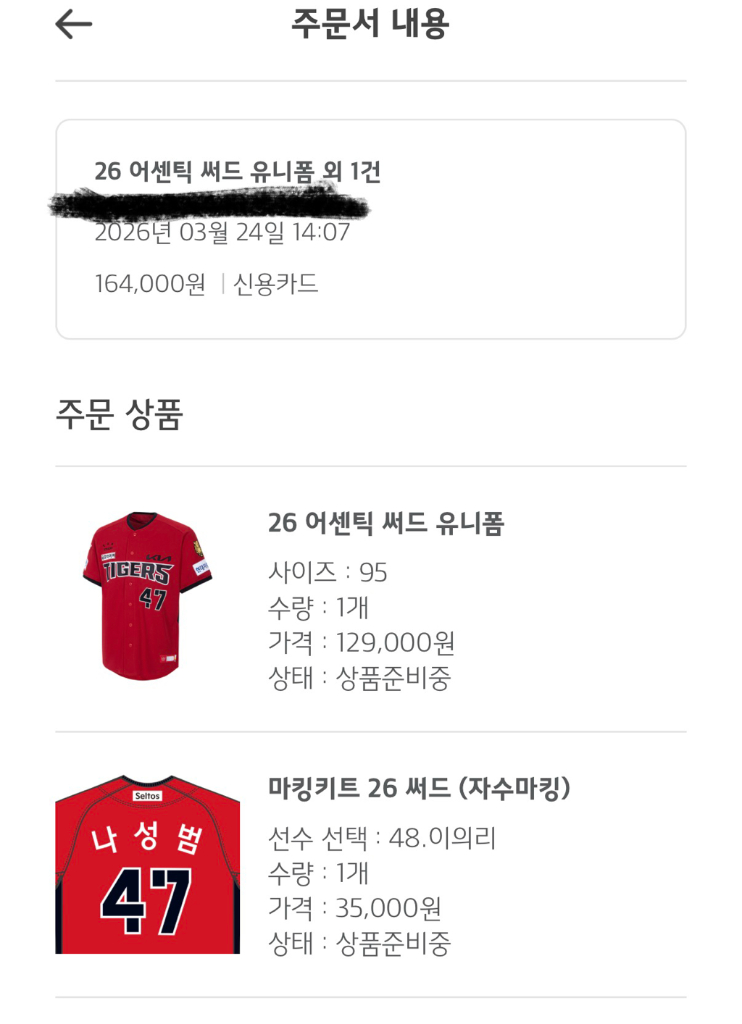Go back from the order details page
742x1024 pixels.
73,25
